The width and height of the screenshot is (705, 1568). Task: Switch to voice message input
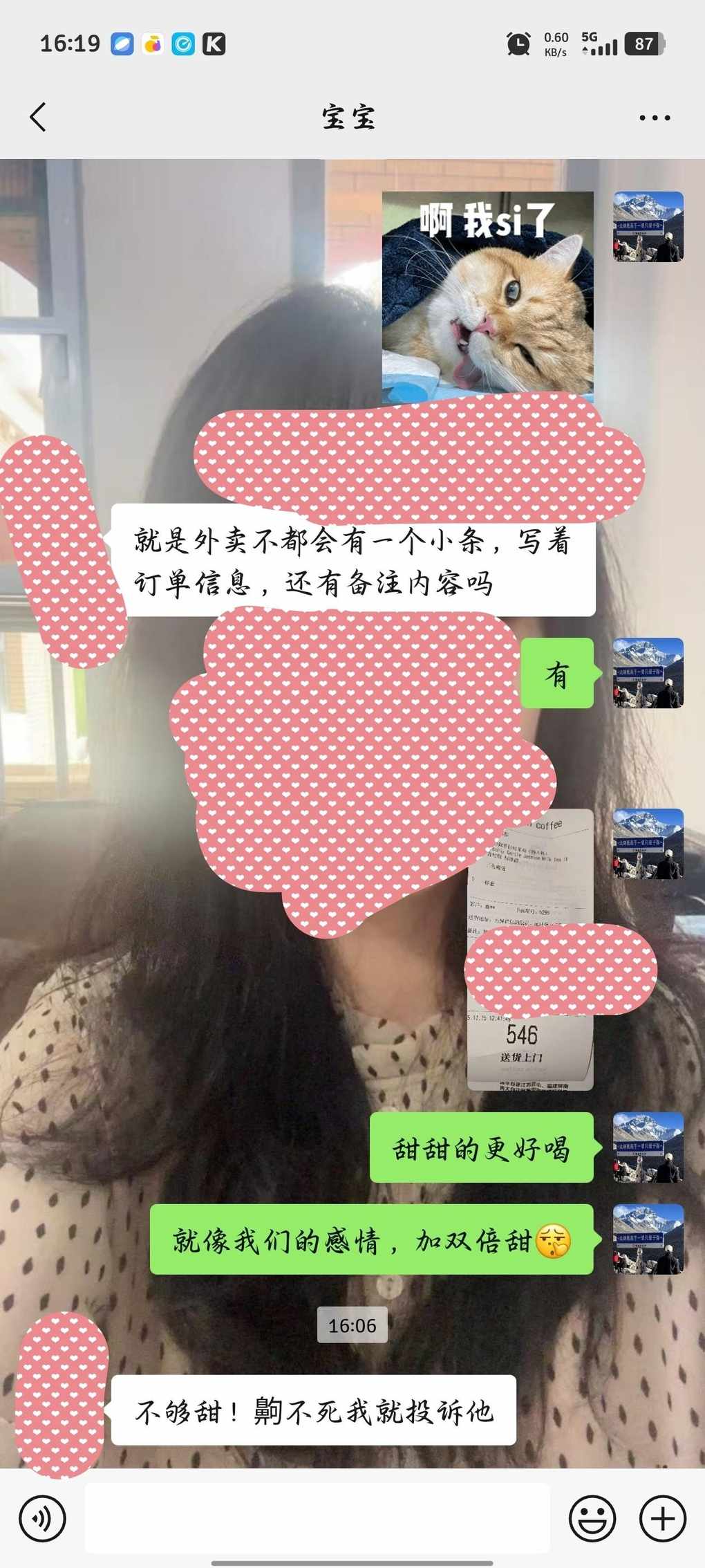pos(42,1518)
